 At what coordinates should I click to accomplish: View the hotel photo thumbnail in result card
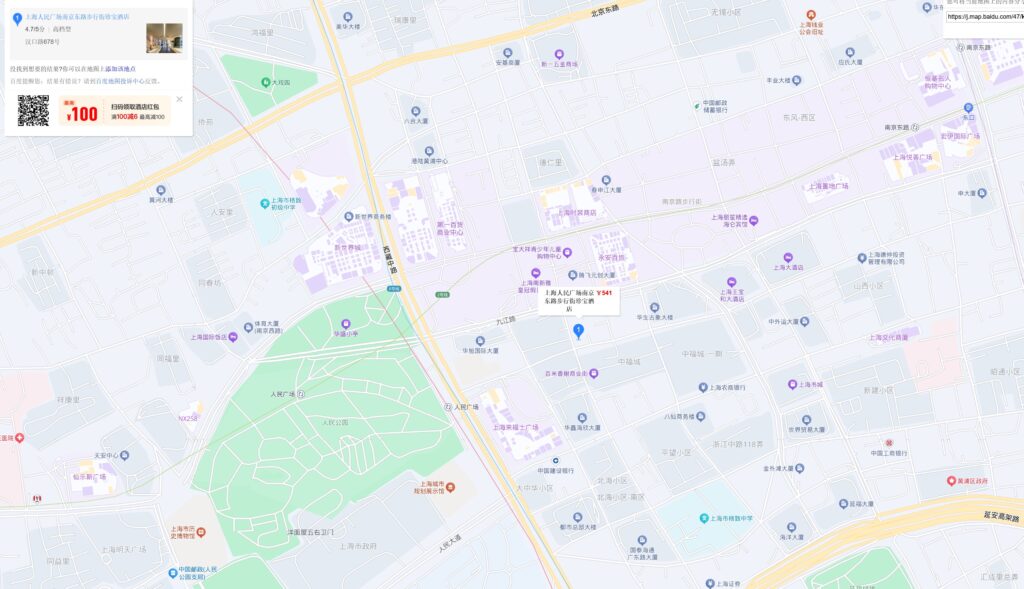tap(164, 36)
